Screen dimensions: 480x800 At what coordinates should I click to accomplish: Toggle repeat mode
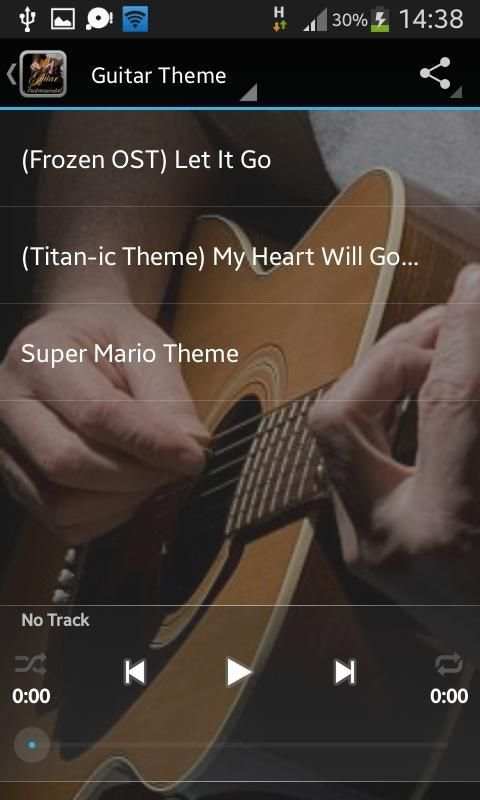coord(449,664)
